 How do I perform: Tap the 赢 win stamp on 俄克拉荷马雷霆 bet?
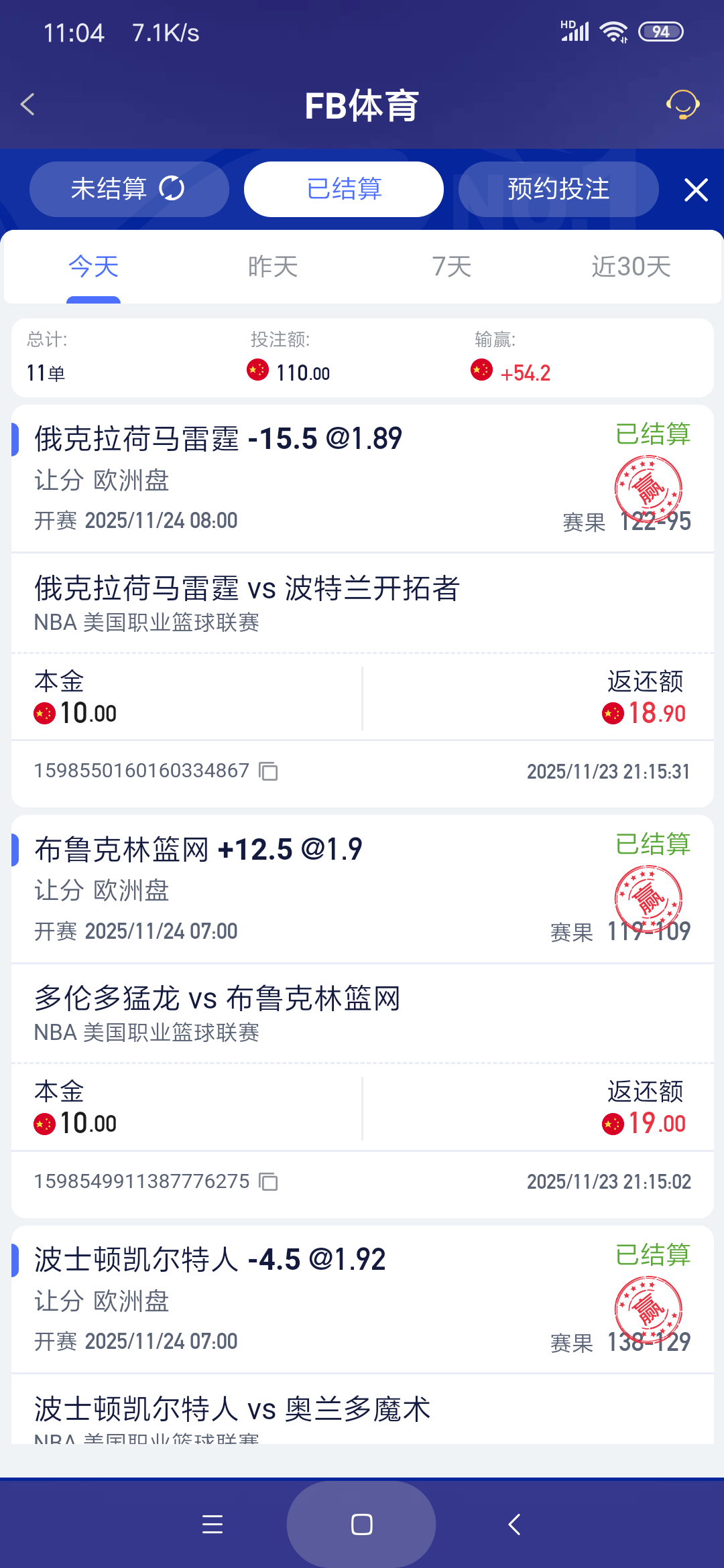point(648,488)
